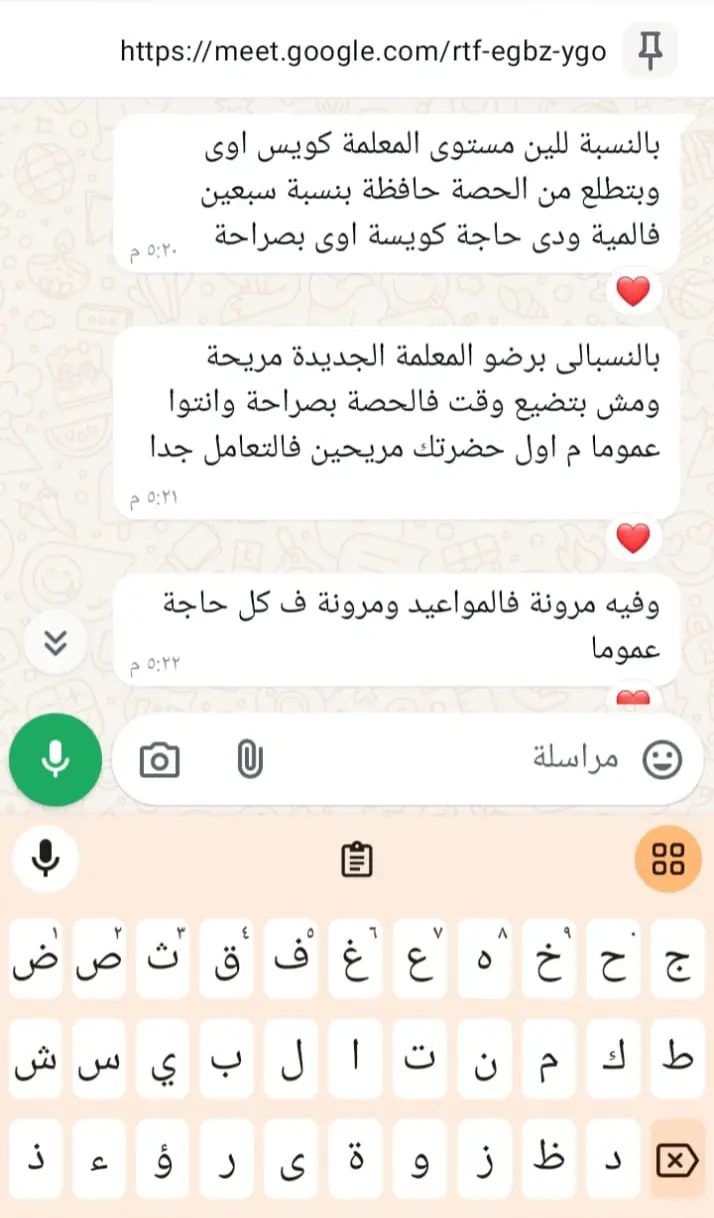Record a voice message with green mic
Viewport: 714px width, 1218px height.
click(55, 762)
